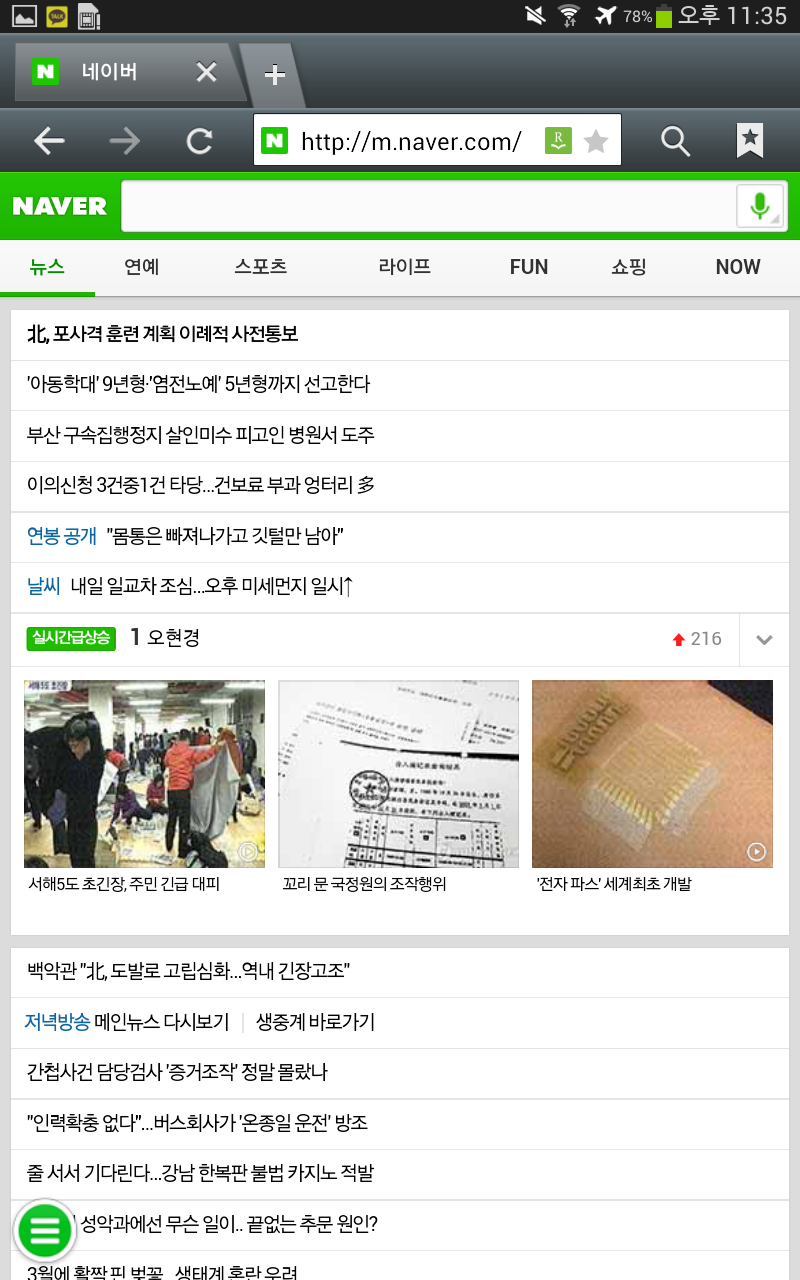Switch to the 스포츠 tab

point(261,267)
